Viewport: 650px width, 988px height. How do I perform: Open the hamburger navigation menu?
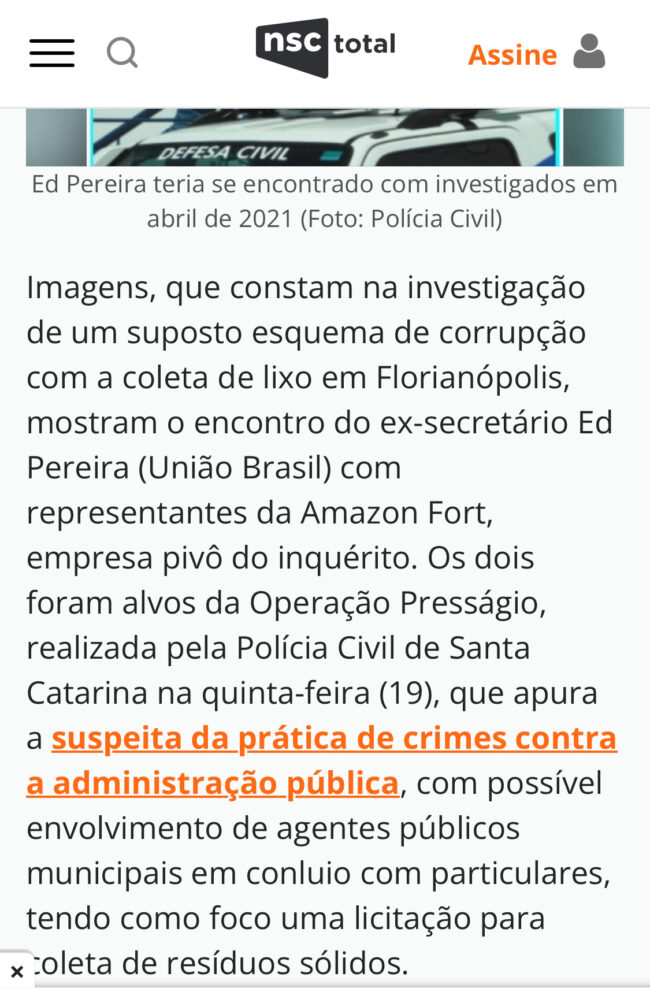[52, 53]
